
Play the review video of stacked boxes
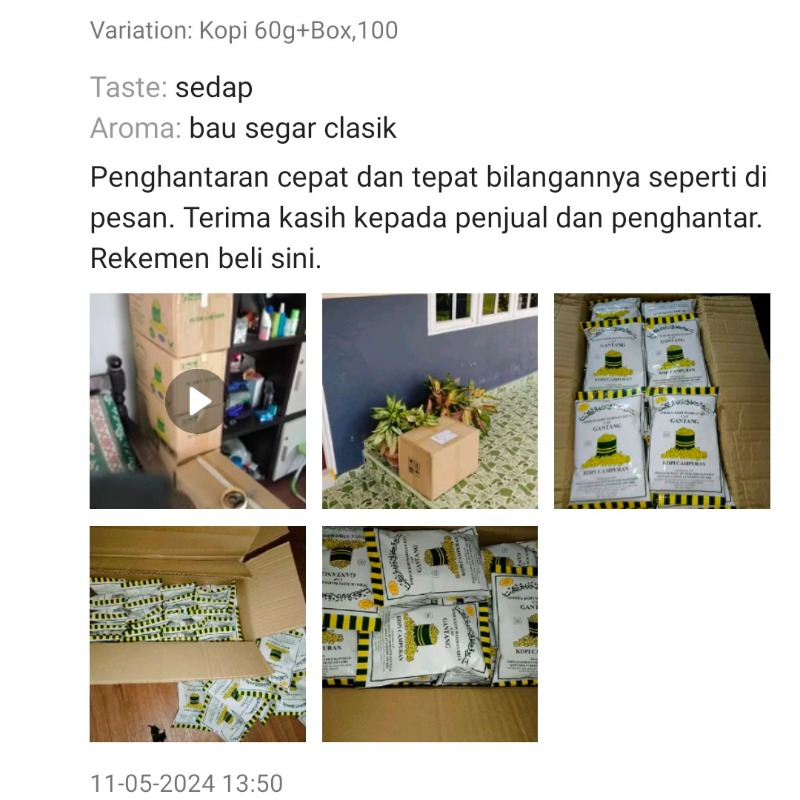(x=197, y=401)
